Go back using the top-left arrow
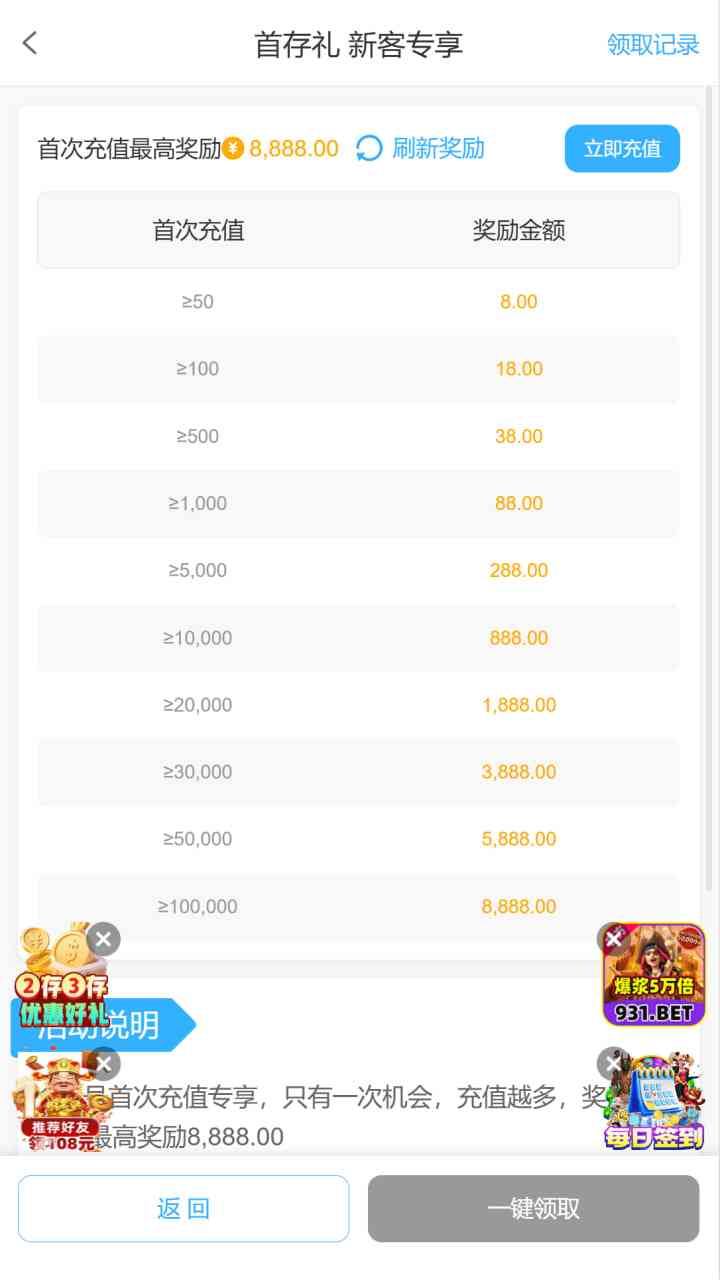 click(x=30, y=43)
